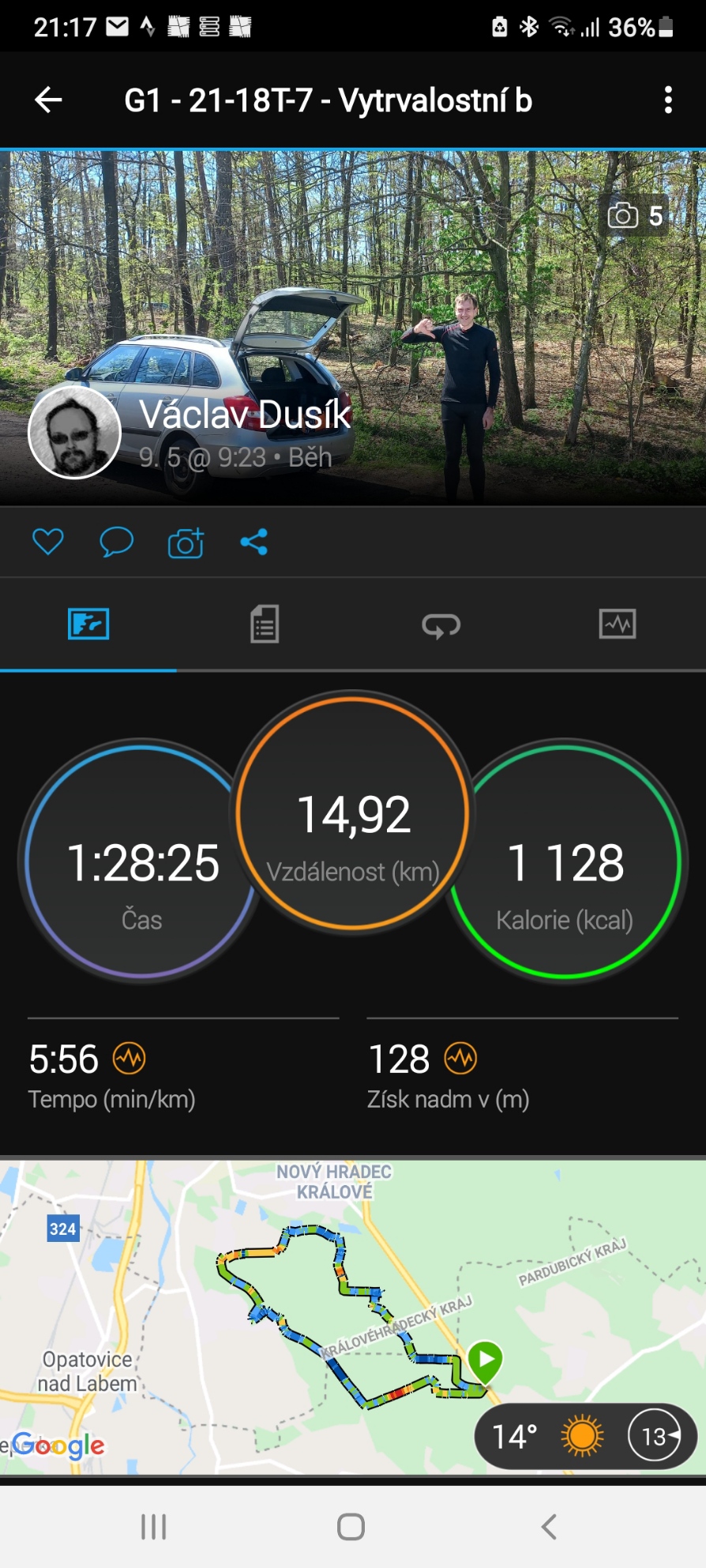
Task: Open the three-dot overflow menu
Action: (x=668, y=100)
